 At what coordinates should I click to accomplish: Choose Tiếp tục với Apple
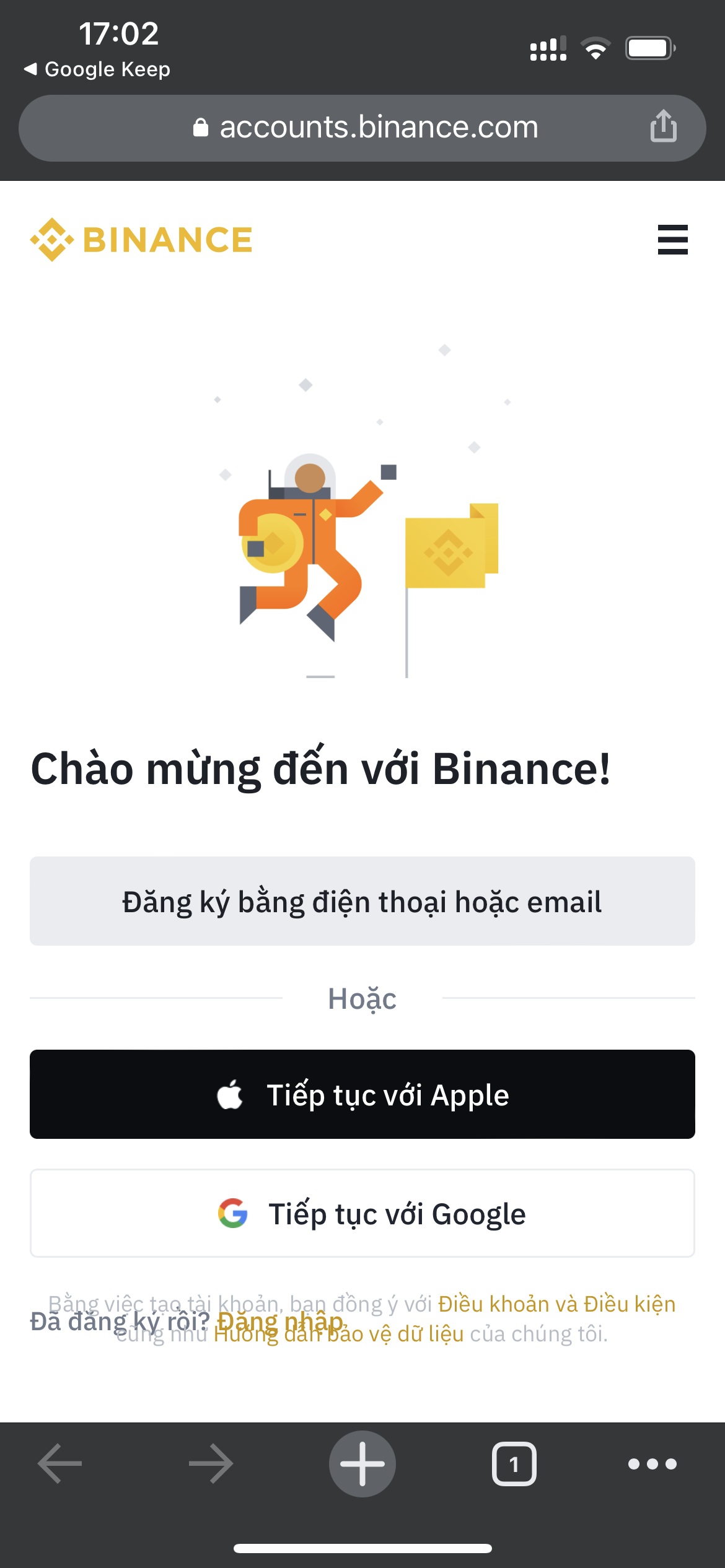[x=362, y=1094]
